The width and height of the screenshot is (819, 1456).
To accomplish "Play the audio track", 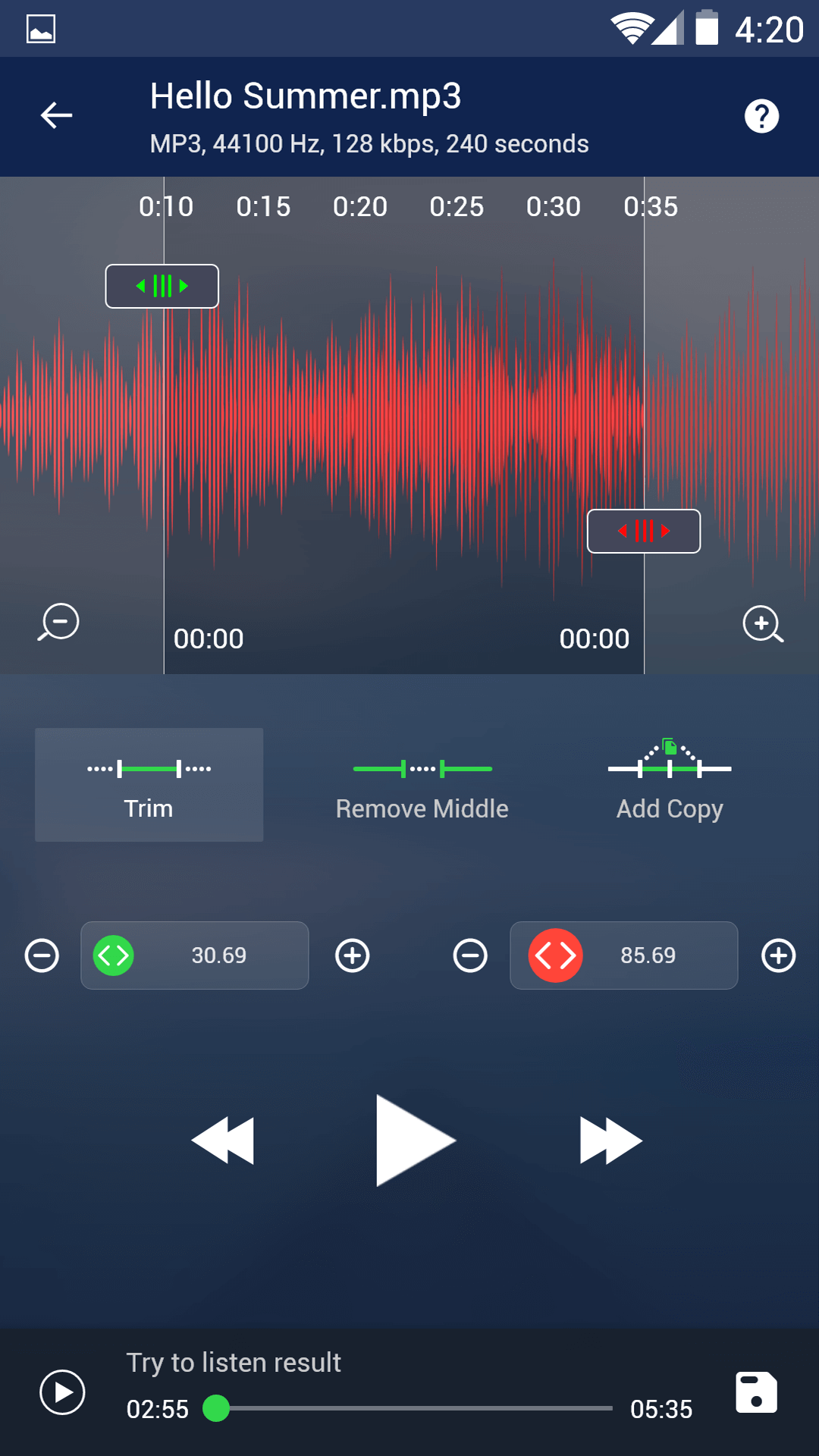I will point(413,1140).
